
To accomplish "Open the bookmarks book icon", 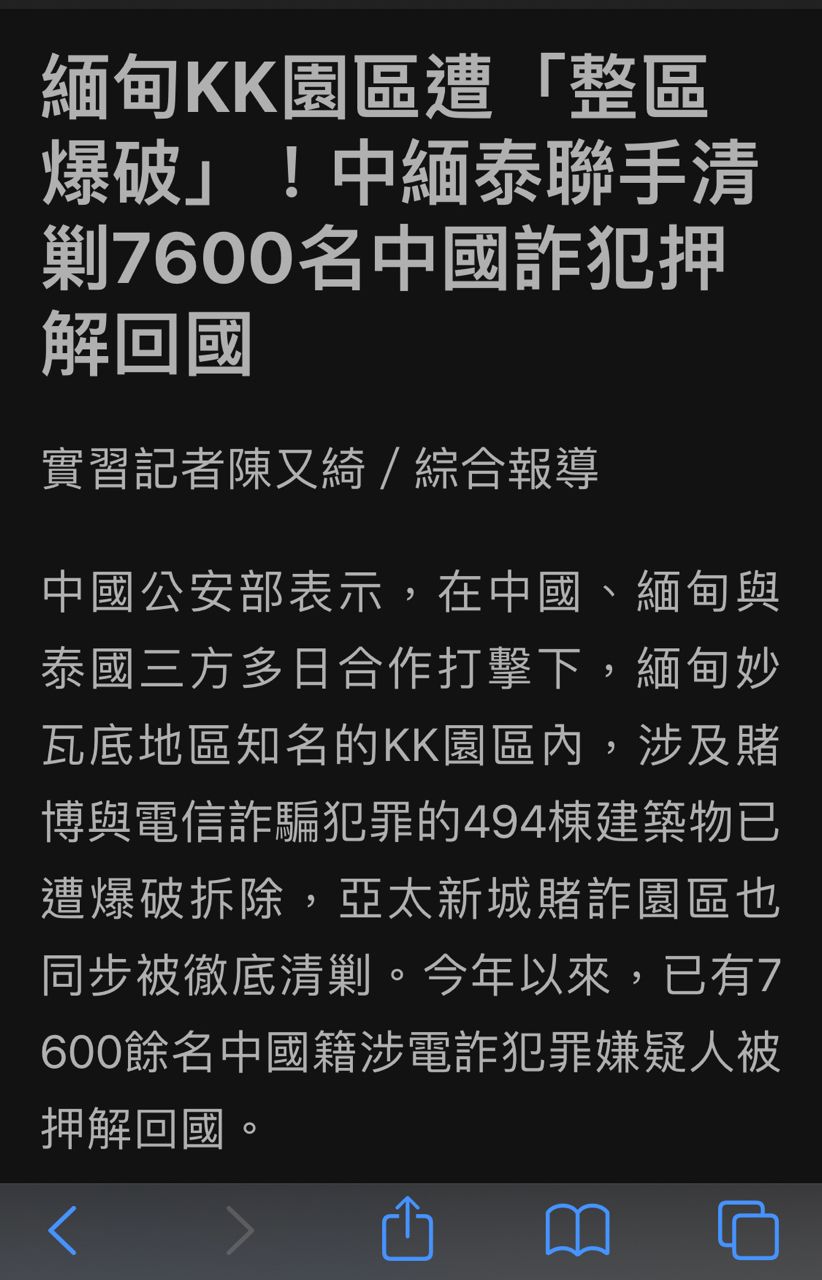I will pos(577,1231).
